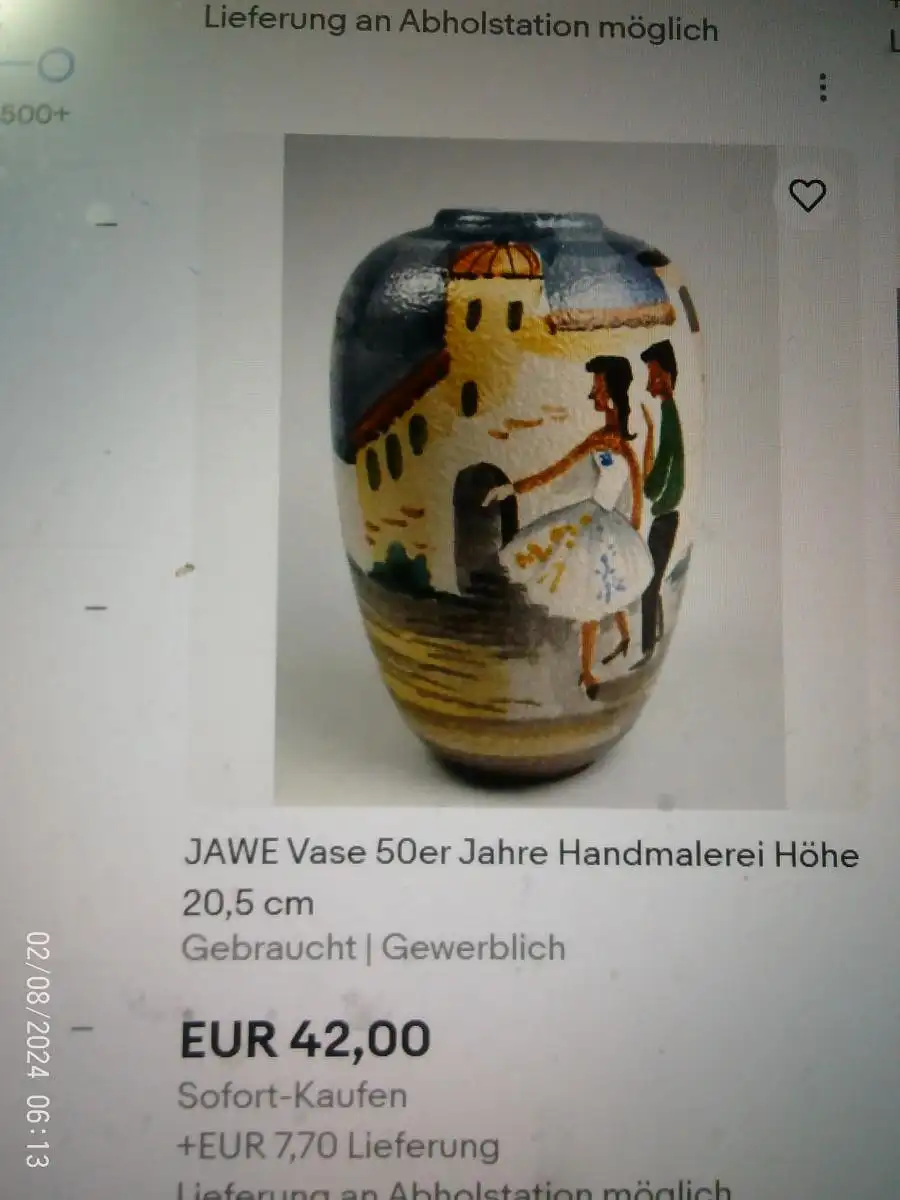Viewport: 900px width, 1200px height.
Task: Open the three-dot overflow menu
Action: click(822, 88)
